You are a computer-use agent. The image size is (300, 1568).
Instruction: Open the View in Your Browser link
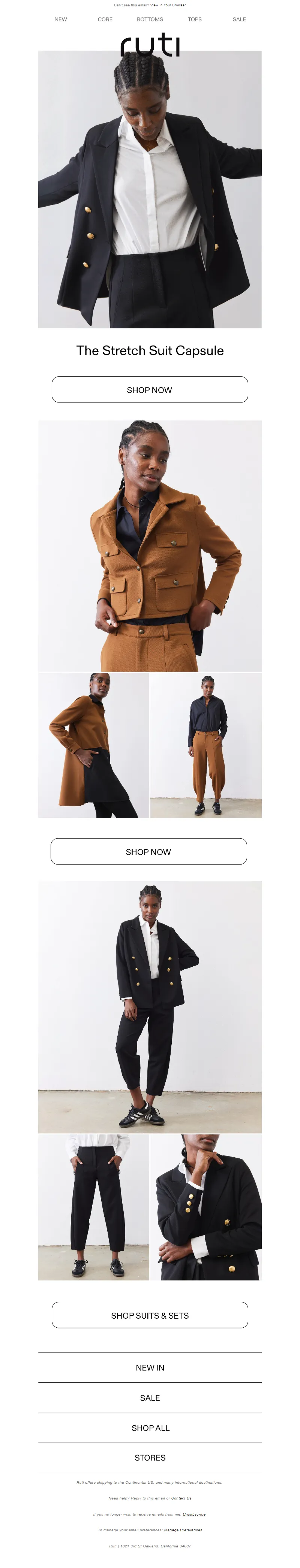coord(168,5)
